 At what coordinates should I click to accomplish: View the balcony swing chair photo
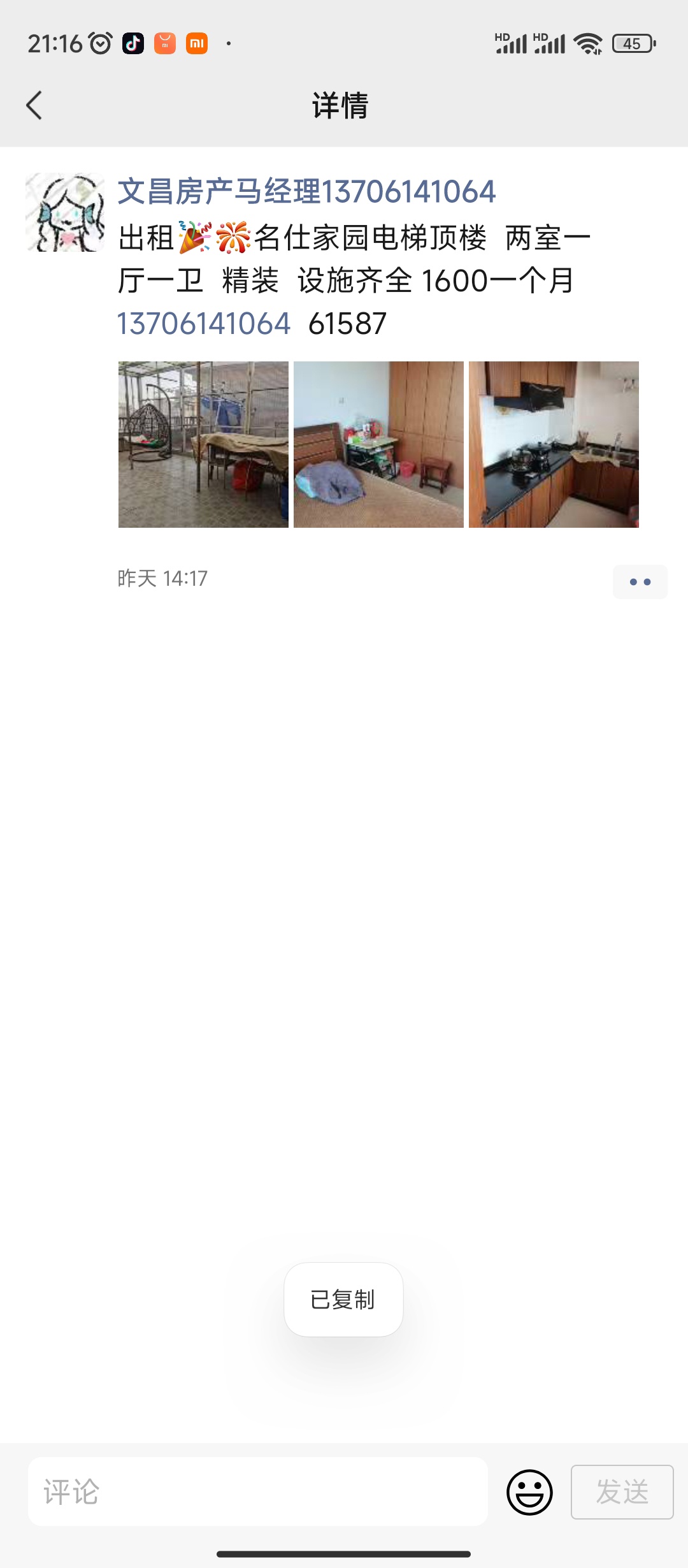(203, 444)
